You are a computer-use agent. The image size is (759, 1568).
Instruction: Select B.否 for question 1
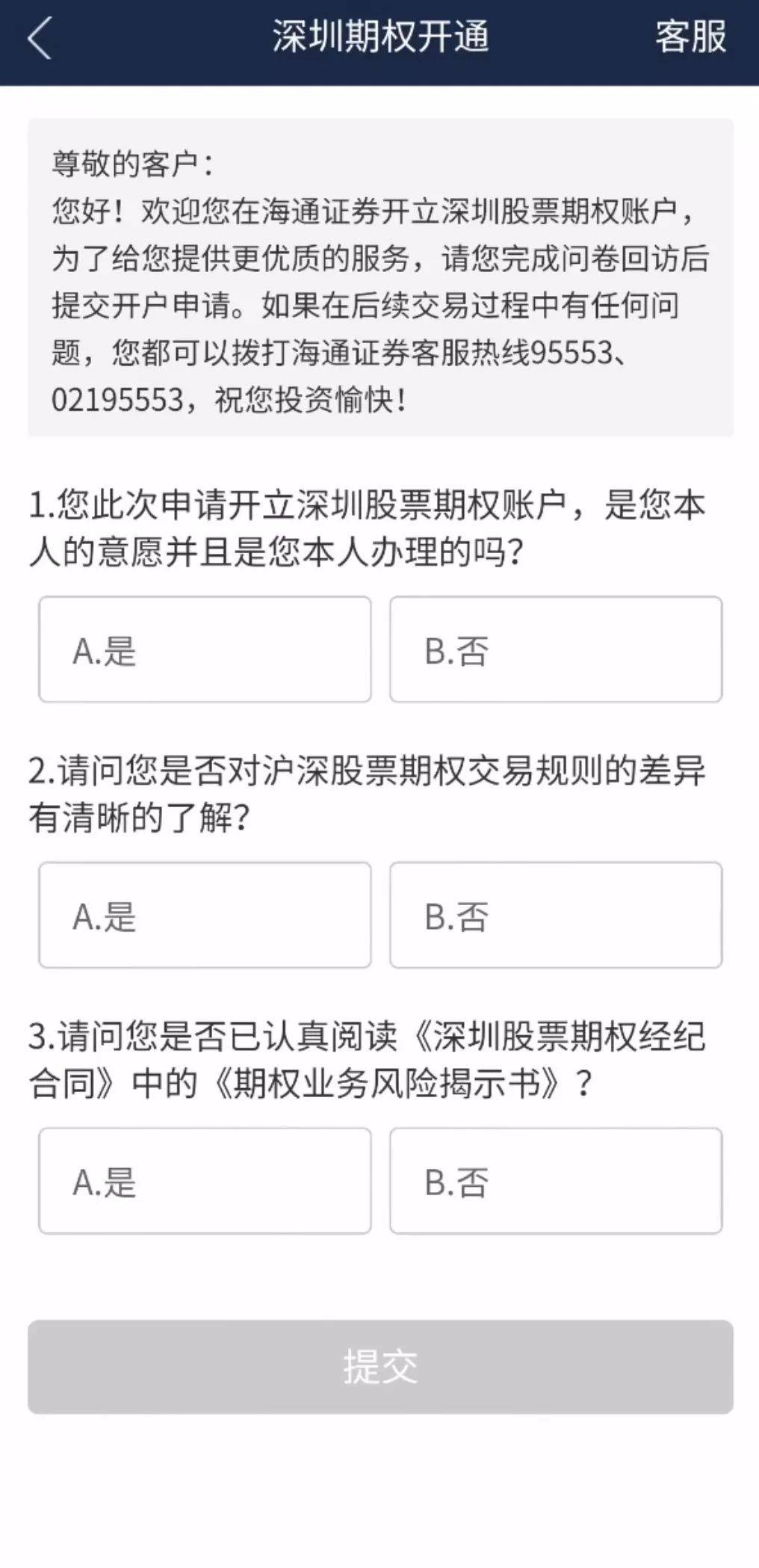[556, 649]
